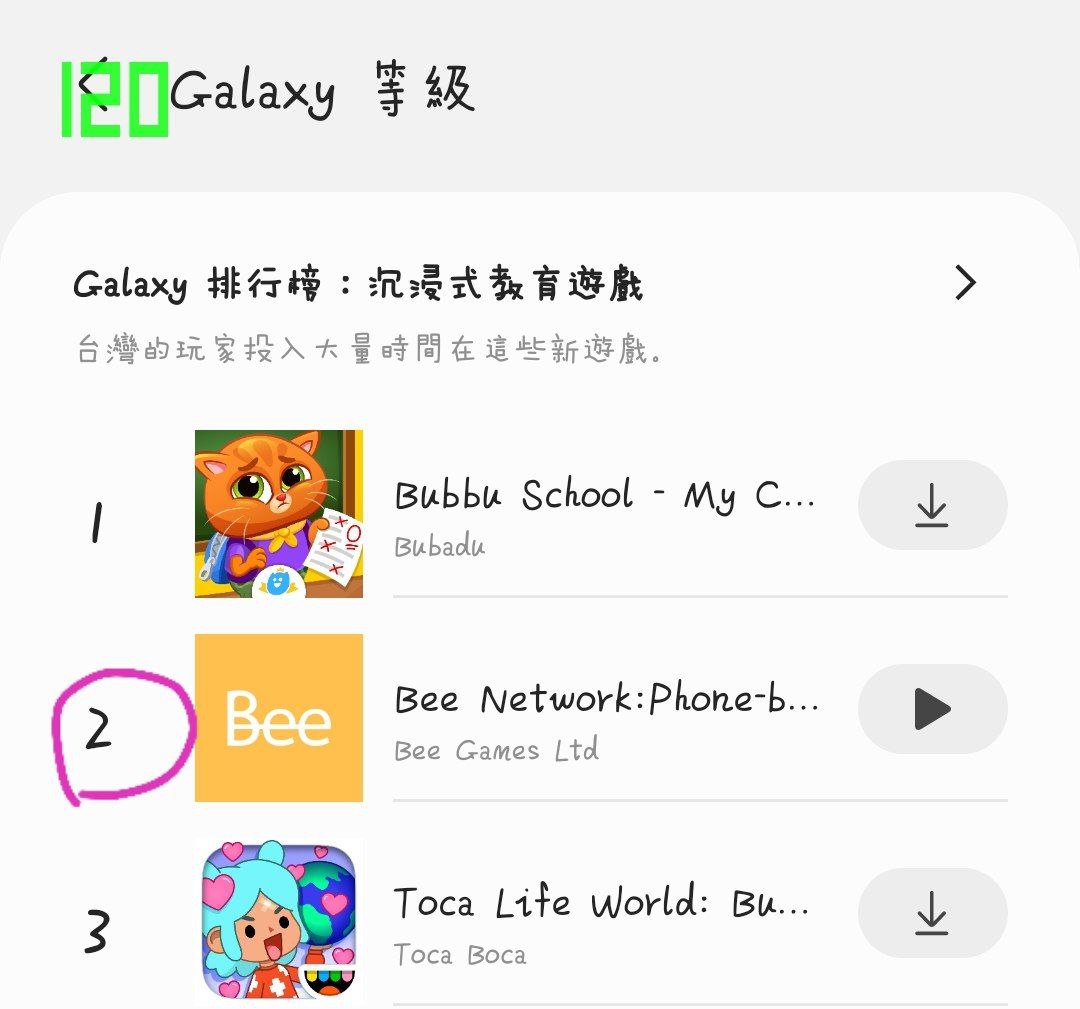Download Bubbu School game
Viewport: 1080px width, 1009px height.
(932, 505)
